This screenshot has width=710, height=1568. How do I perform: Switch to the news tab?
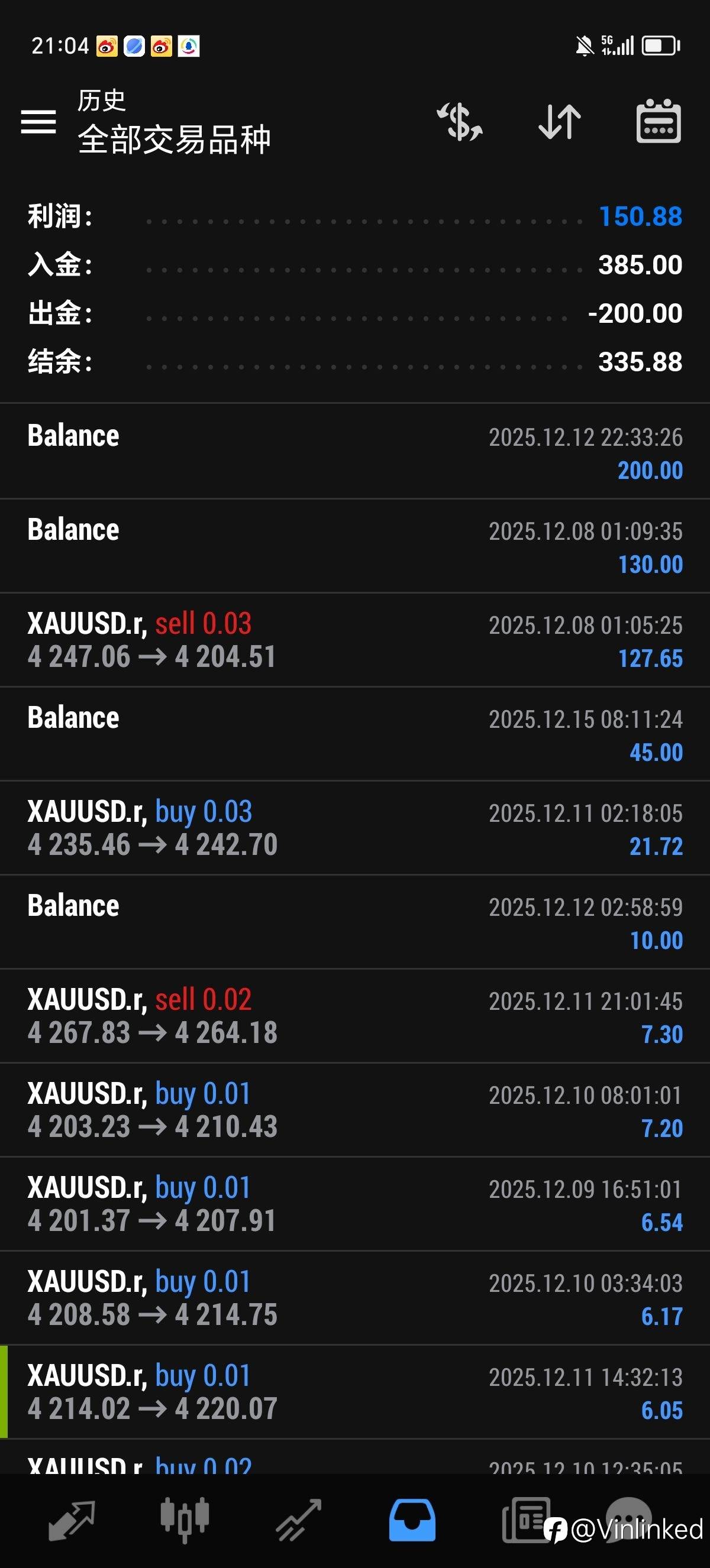click(x=525, y=1521)
